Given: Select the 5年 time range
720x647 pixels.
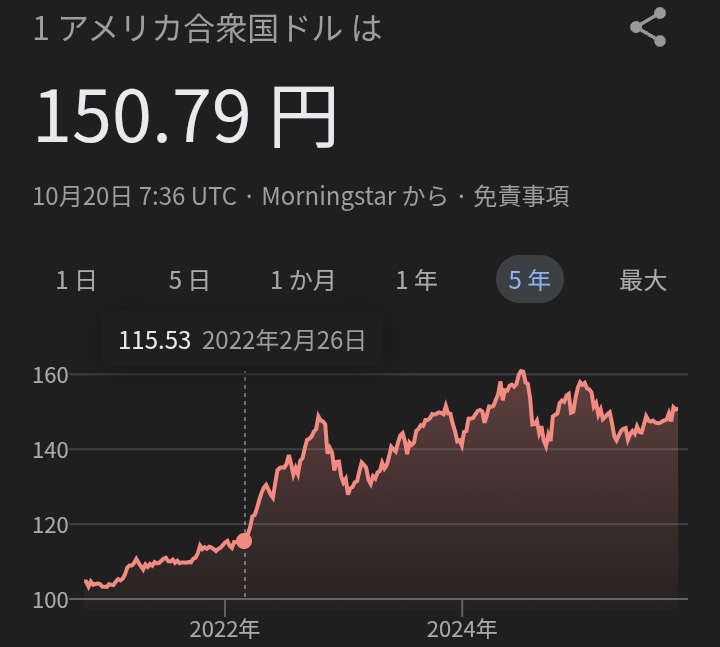Looking at the screenshot, I should click(x=530, y=280).
